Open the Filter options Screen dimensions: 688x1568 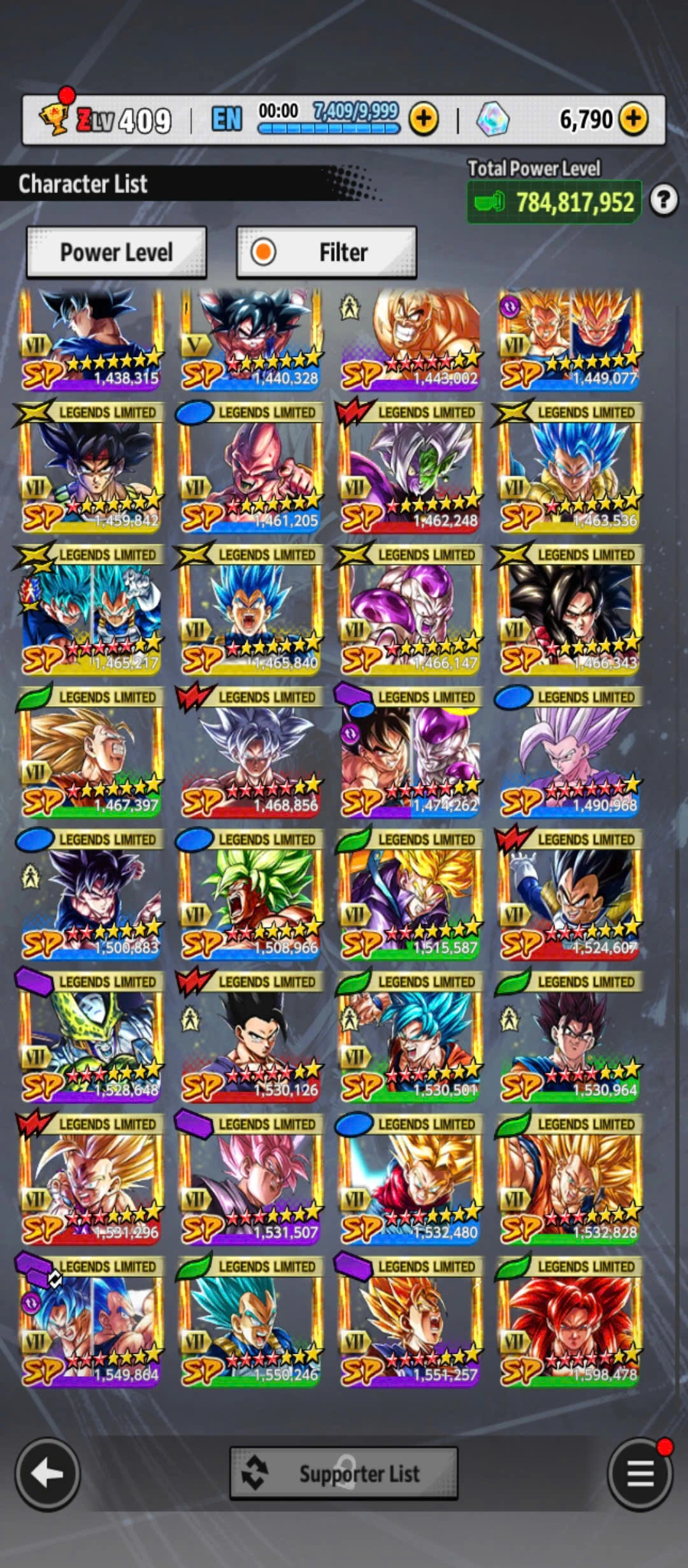pos(326,252)
